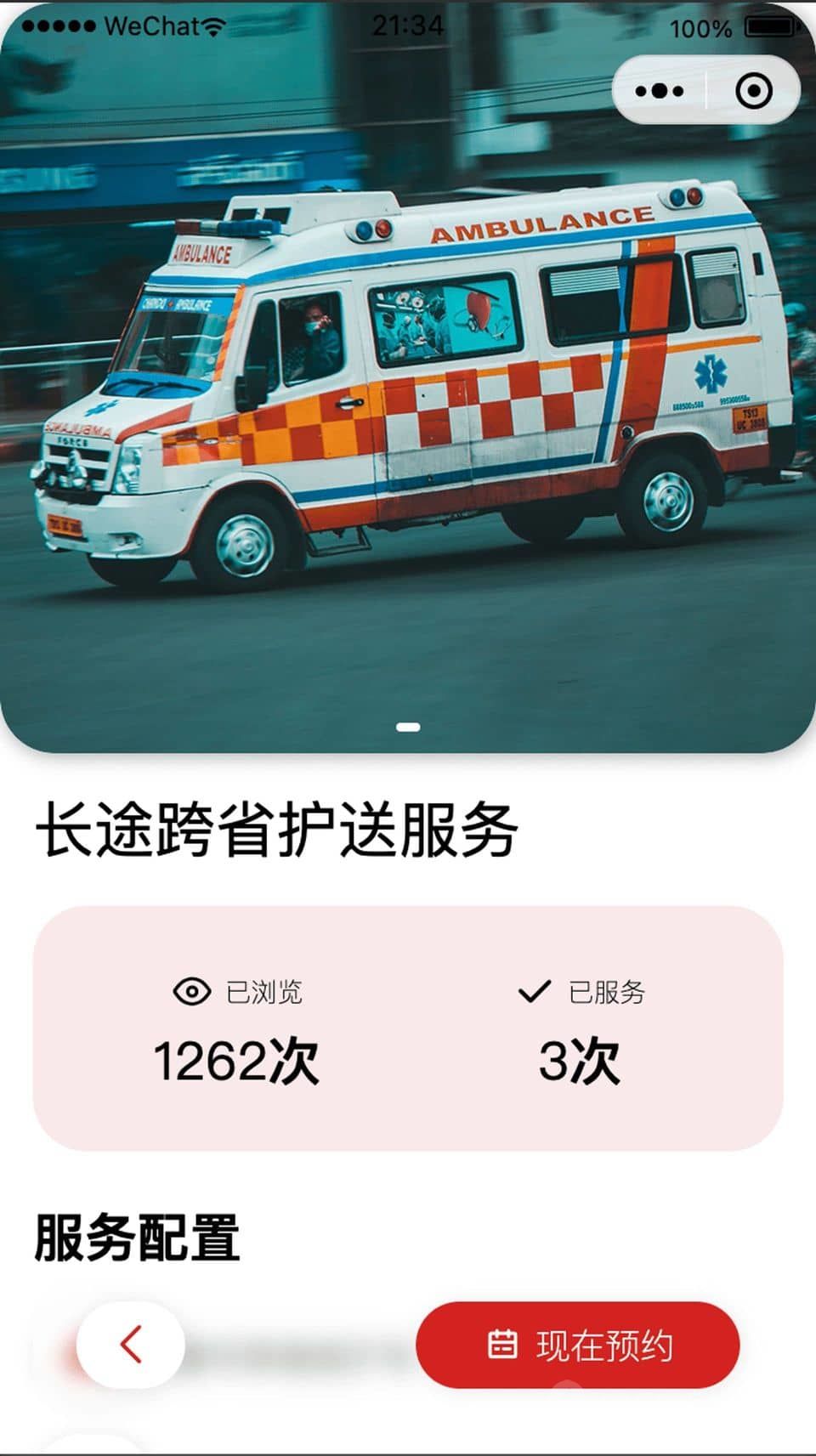816x1456 pixels.
Task: Close the mini program with the circle button
Action: [x=753, y=90]
